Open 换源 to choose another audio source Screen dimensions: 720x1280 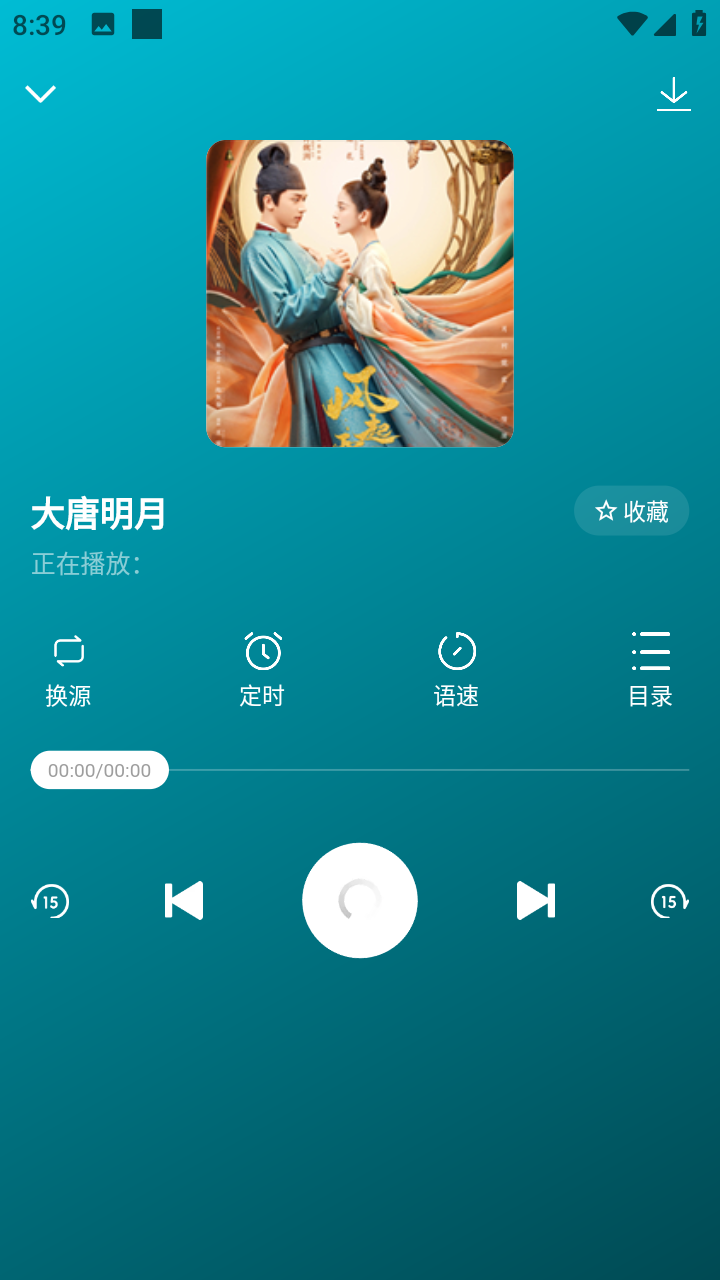pos(68,665)
